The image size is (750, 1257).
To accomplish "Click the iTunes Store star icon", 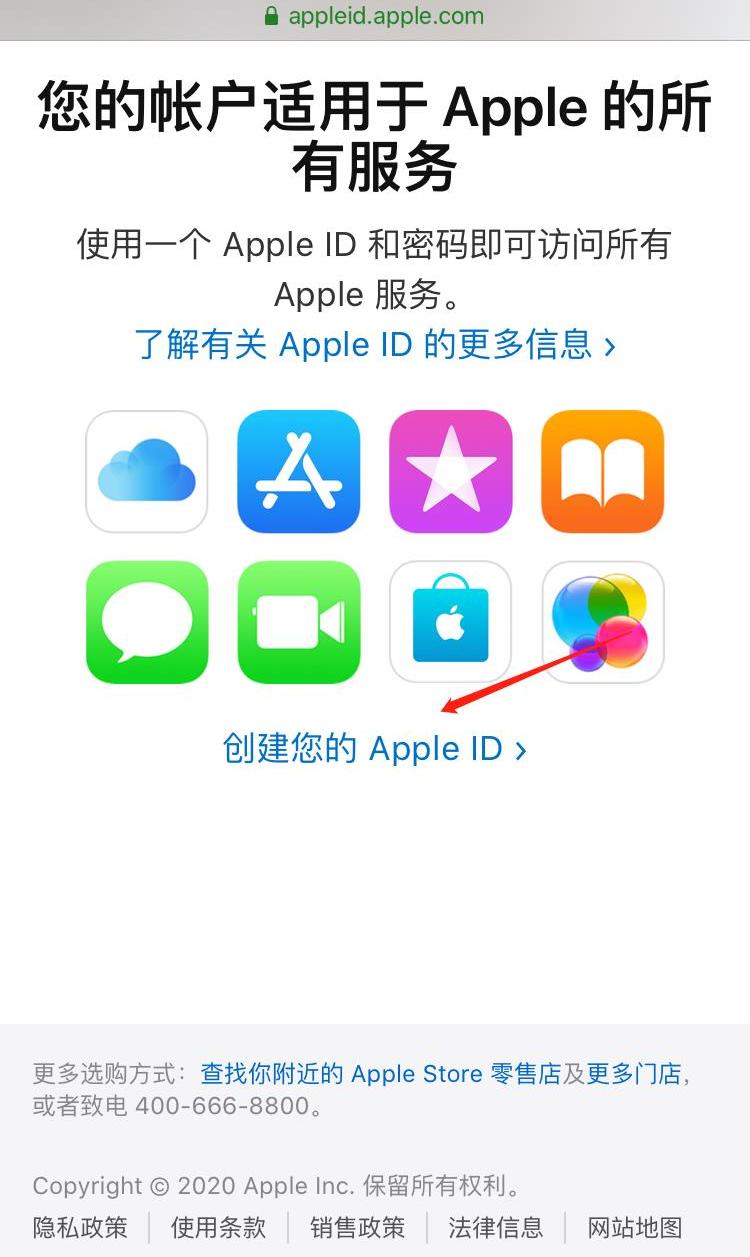I will tap(450, 471).
